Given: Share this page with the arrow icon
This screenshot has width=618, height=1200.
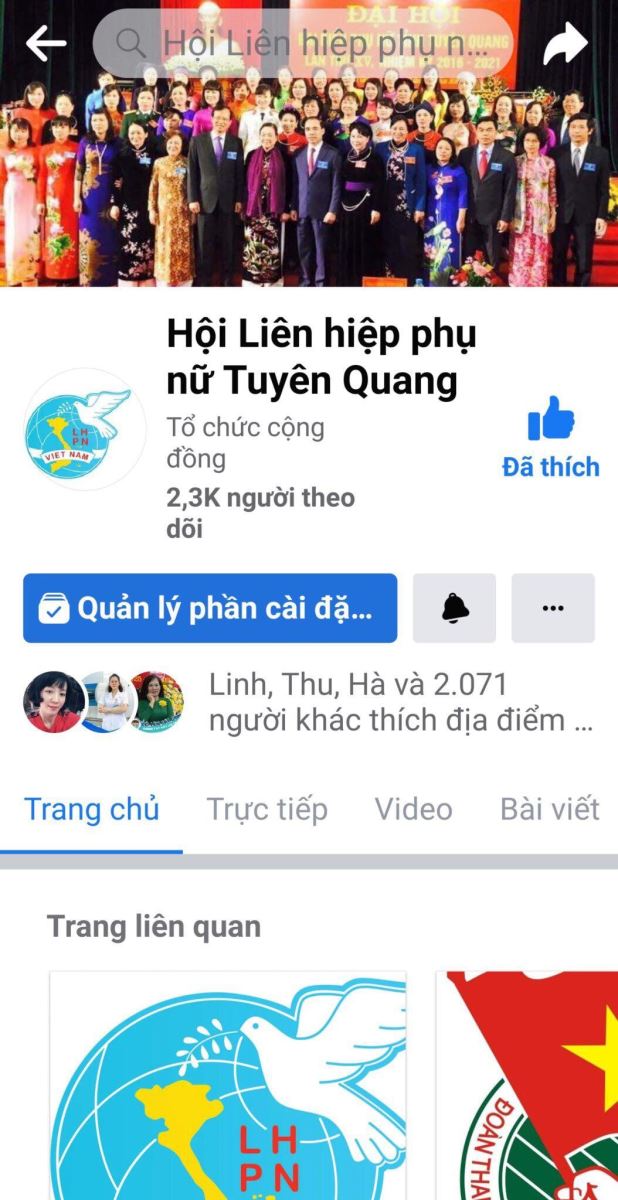Looking at the screenshot, I should pyautogui.click(x=564, y=43).
